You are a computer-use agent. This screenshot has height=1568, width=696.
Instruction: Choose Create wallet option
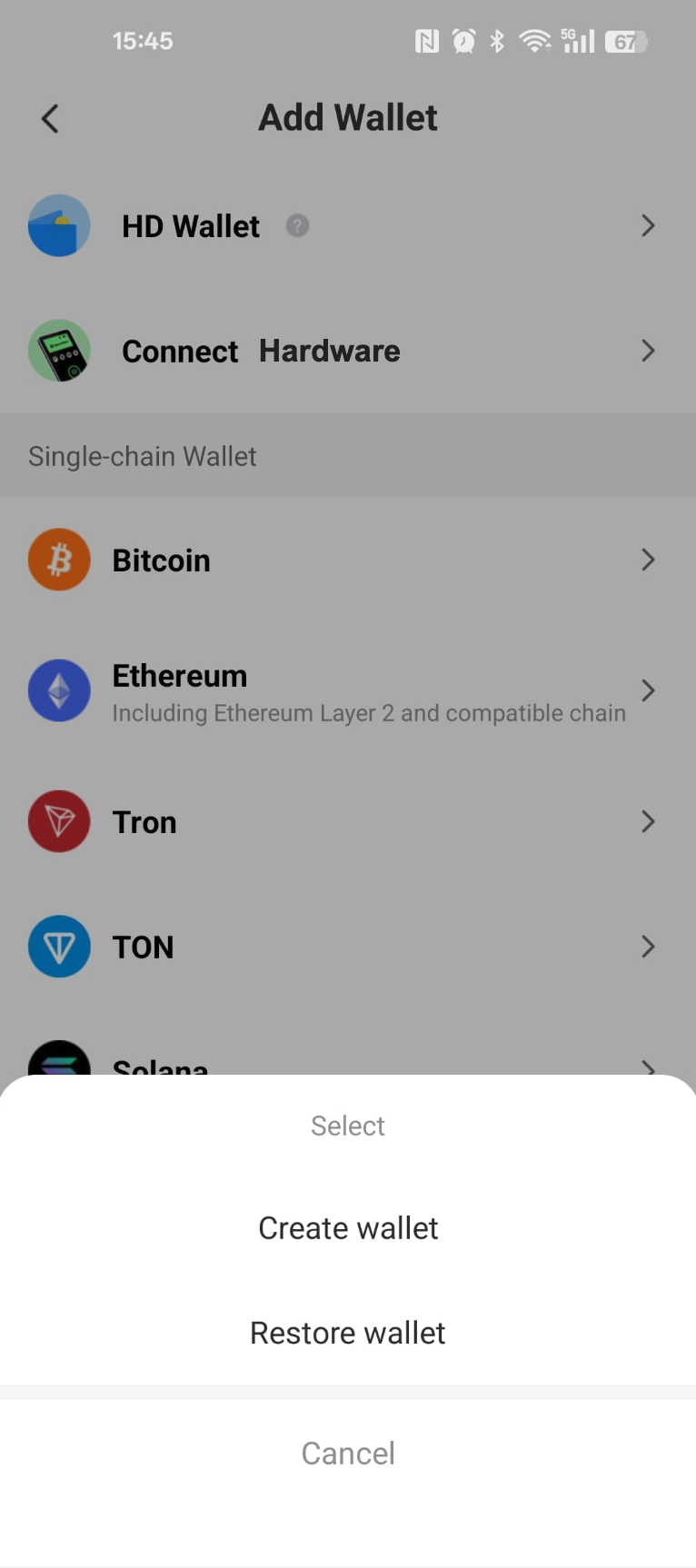[x=348, y=1228]
